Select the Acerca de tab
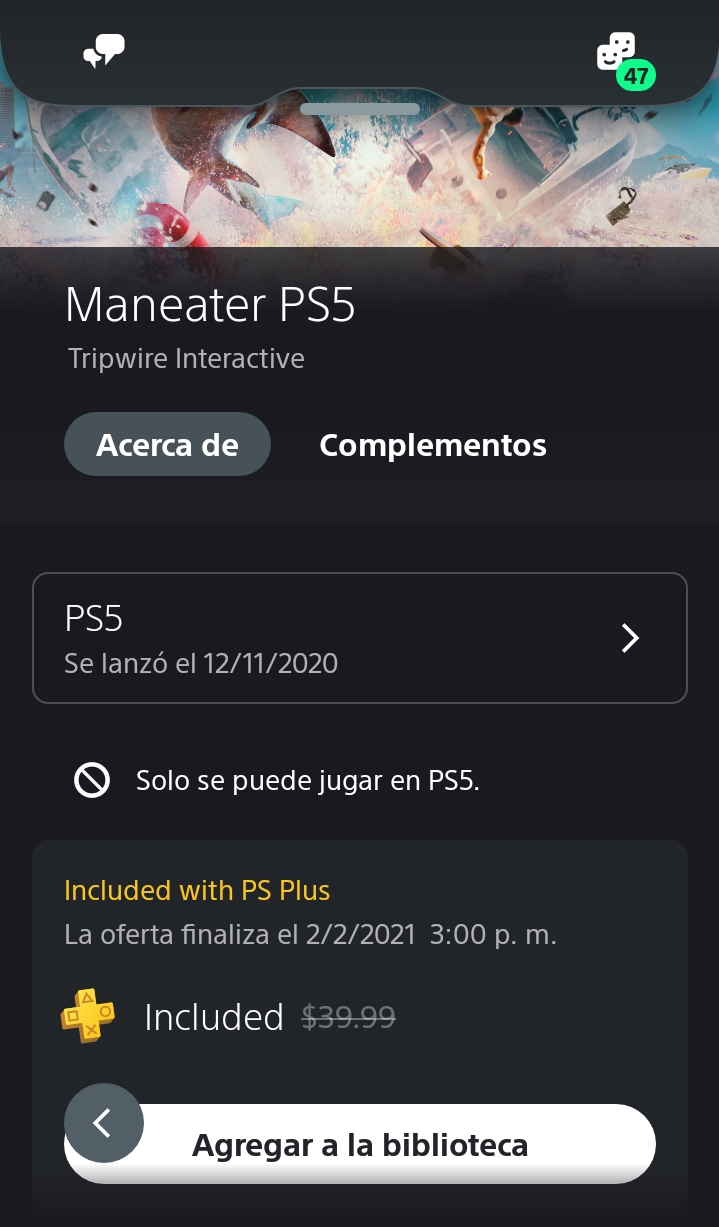The image size is (719, 1227). (167, 444)
